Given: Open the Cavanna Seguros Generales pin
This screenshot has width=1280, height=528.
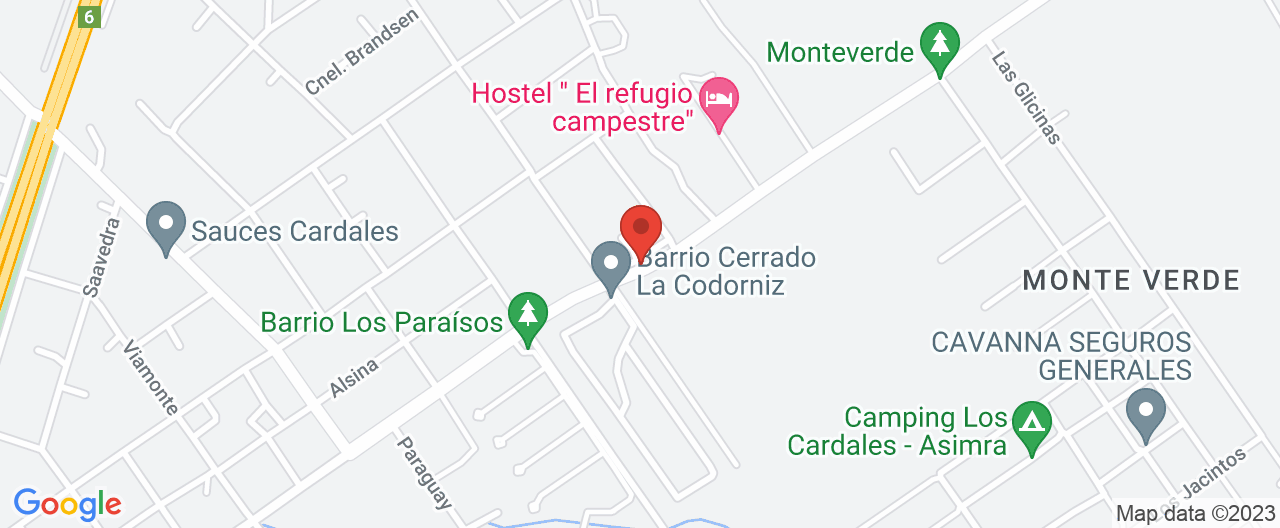Looking at the screenshot, I should pos(1145,414).
